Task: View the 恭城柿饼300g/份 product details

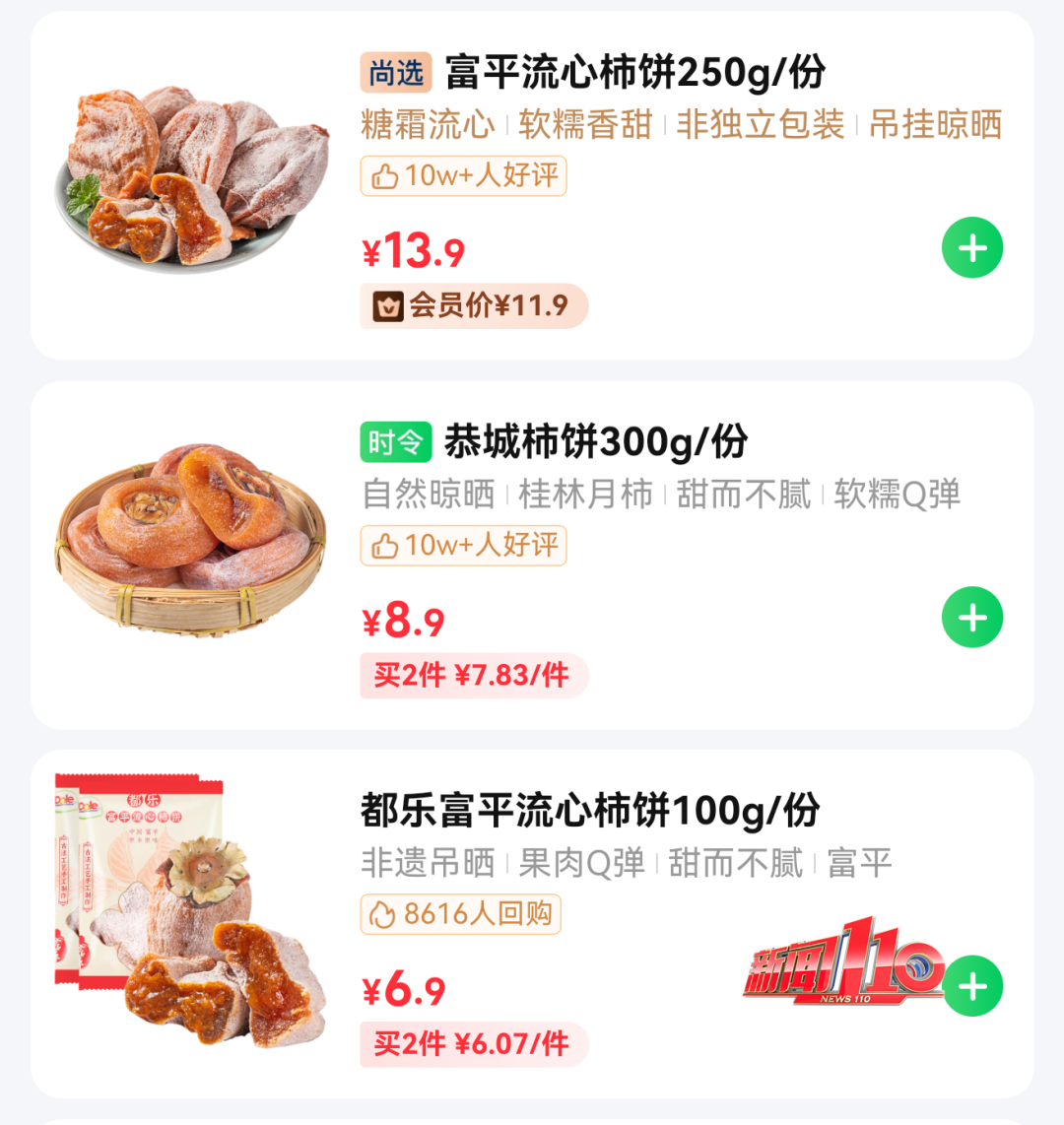Action: click(x=595, y=442)
